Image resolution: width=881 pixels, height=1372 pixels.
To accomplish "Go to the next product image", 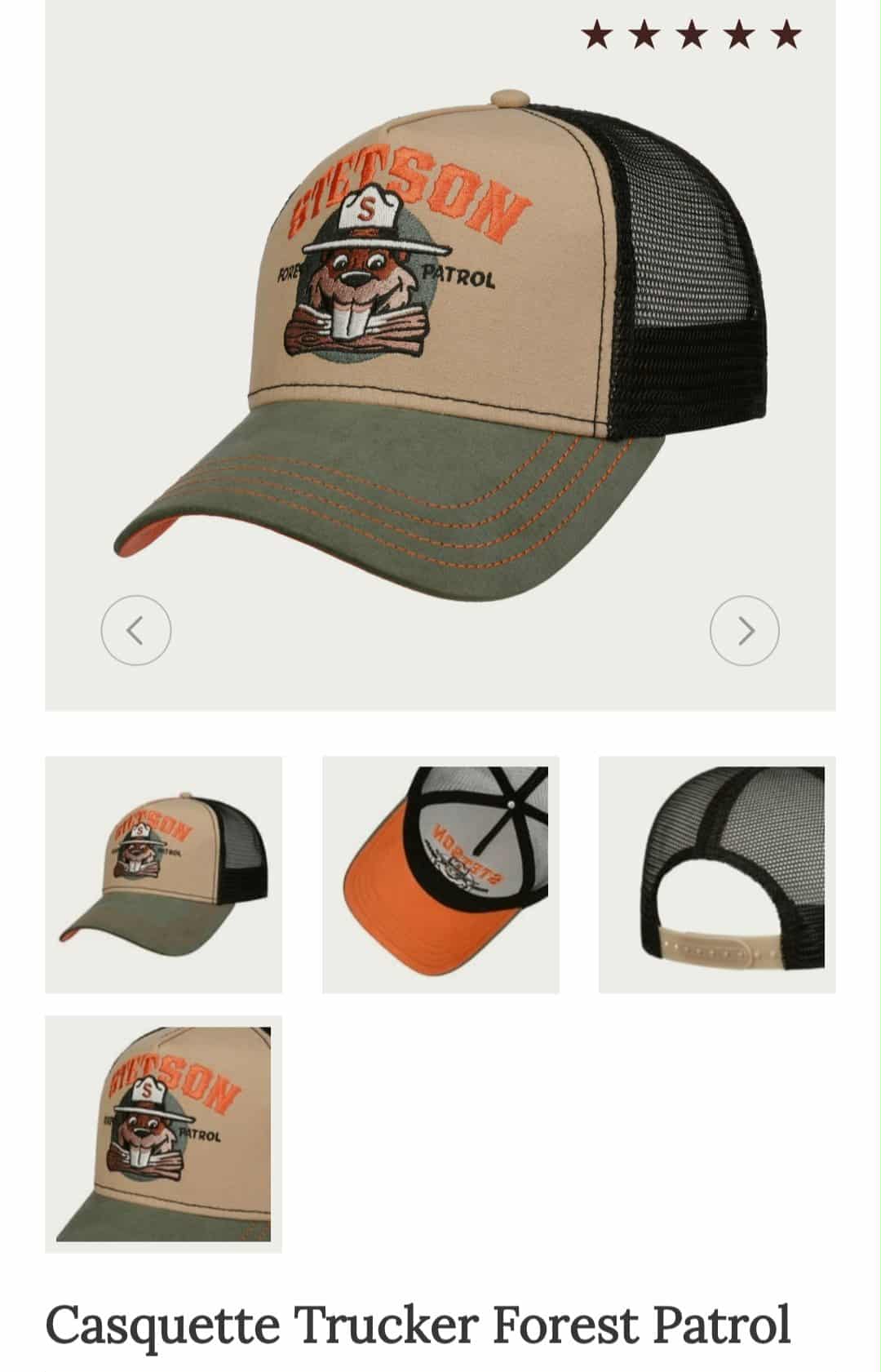I will tap(744, 631).
